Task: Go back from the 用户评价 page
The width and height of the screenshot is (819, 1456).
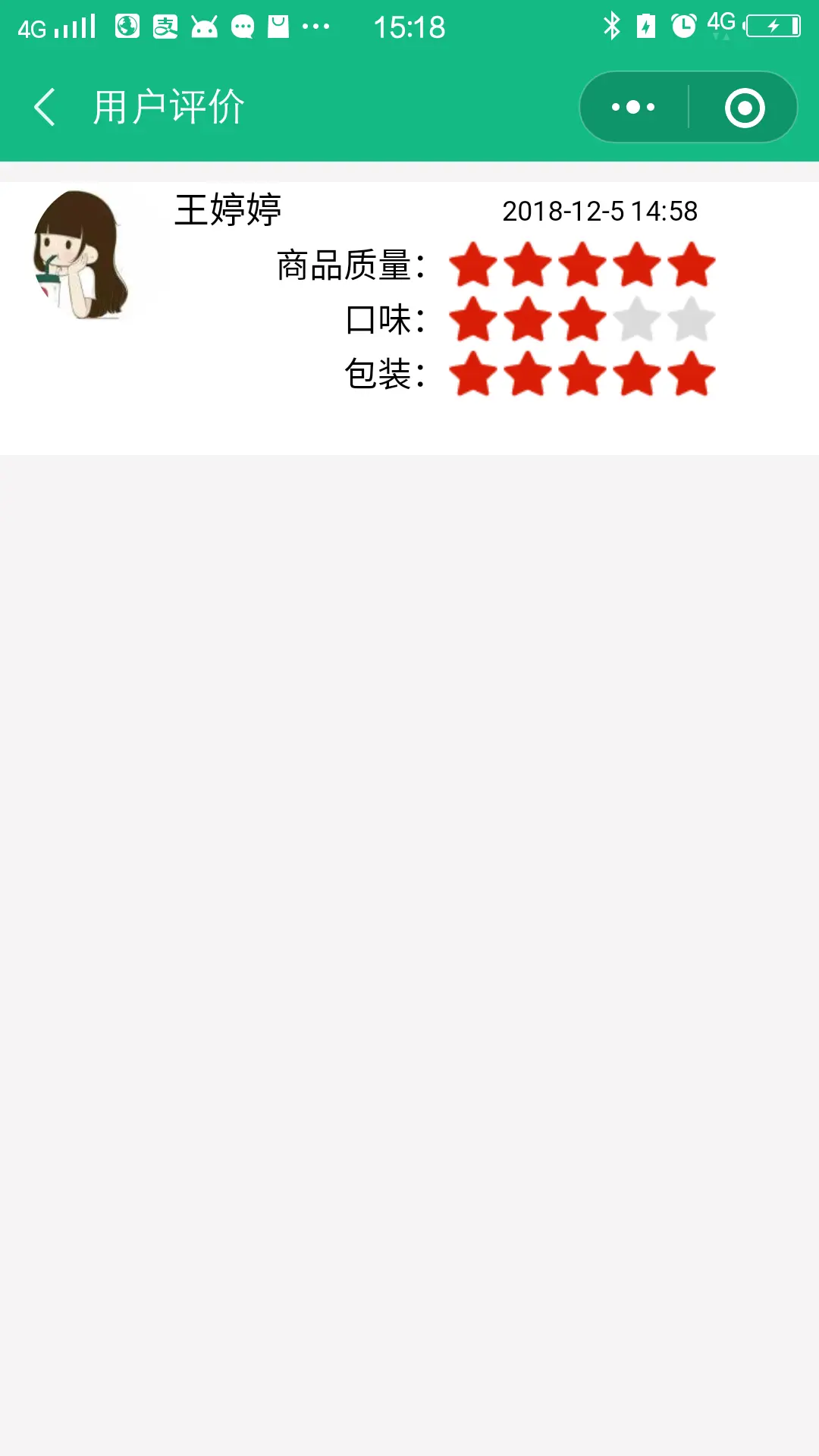Action: (x=45, y=107)
